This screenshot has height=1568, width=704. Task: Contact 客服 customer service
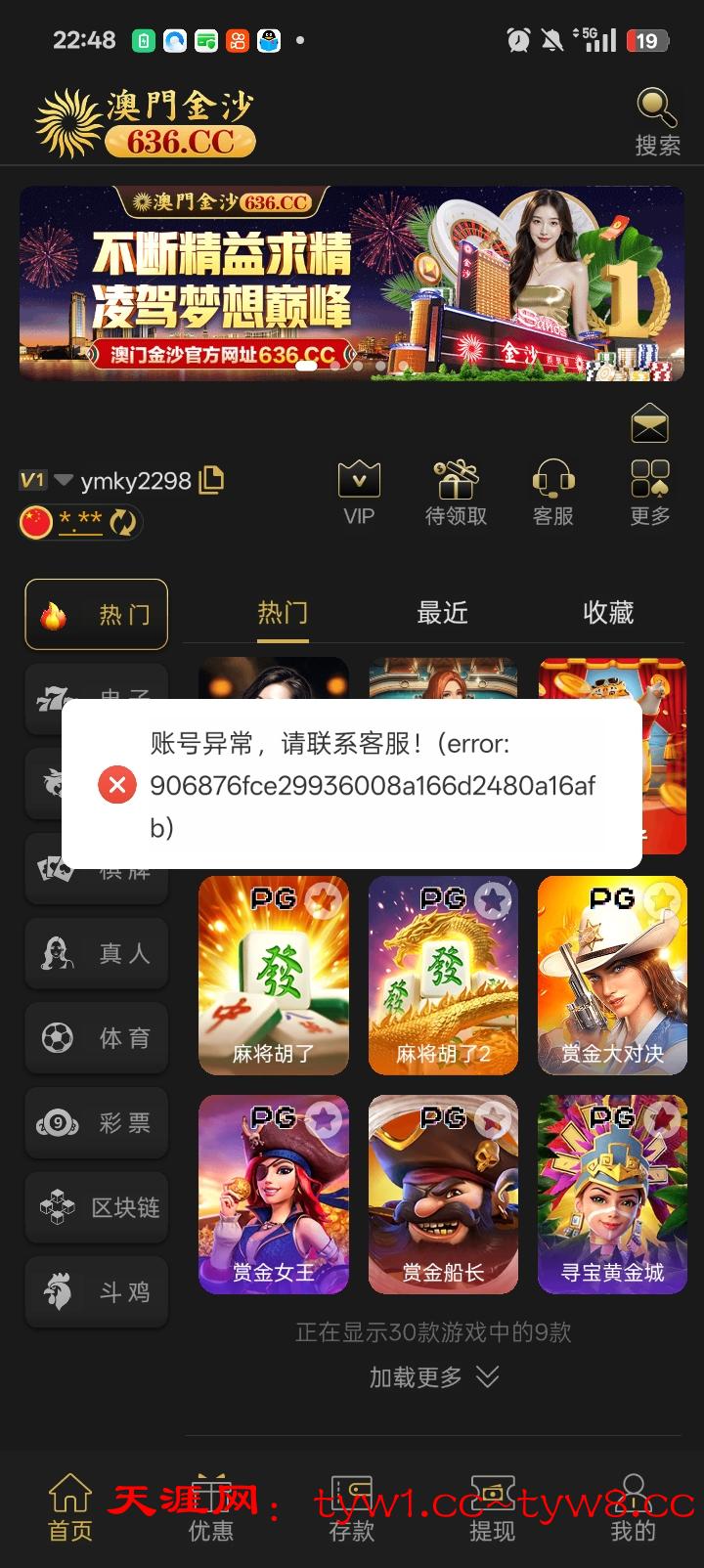552,492
